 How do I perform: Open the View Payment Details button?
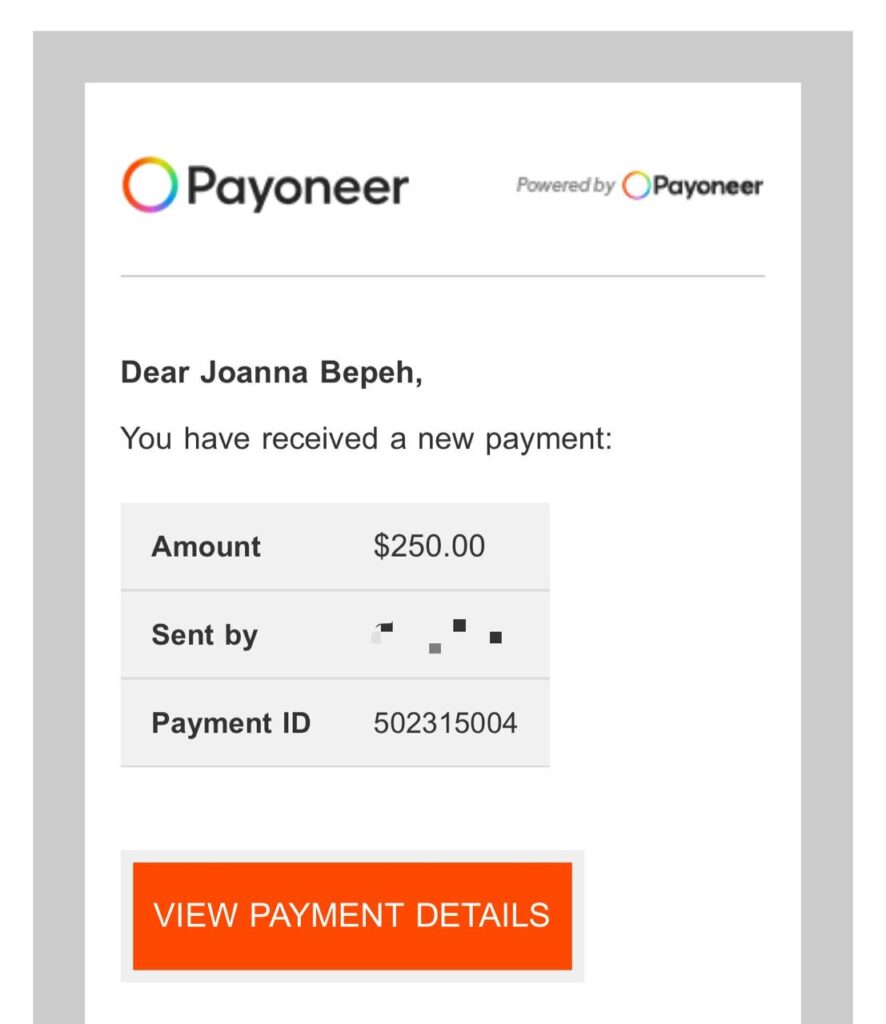tap(352, 915)
